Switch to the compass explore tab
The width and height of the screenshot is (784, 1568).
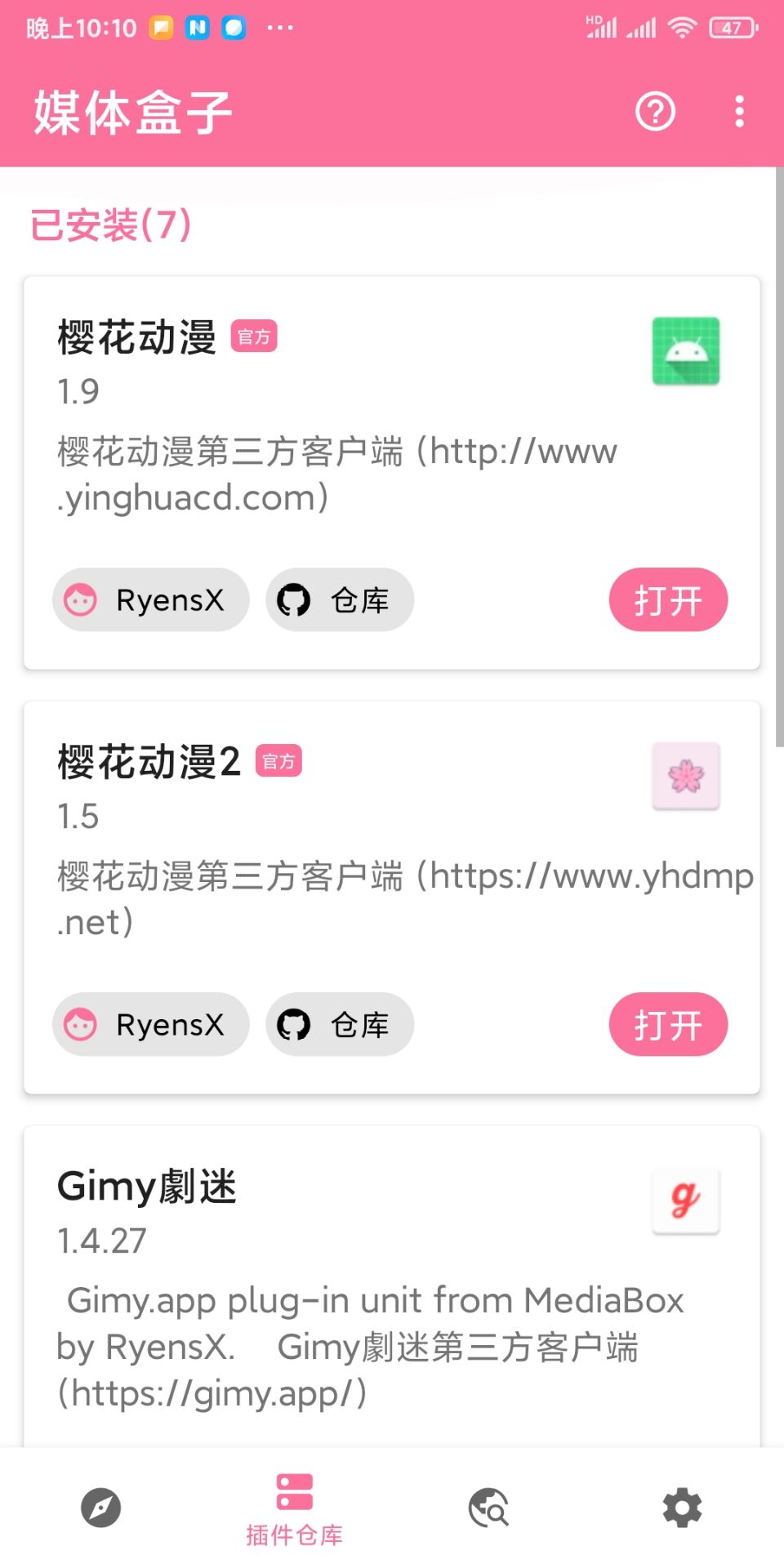(x=100, y=1508)
